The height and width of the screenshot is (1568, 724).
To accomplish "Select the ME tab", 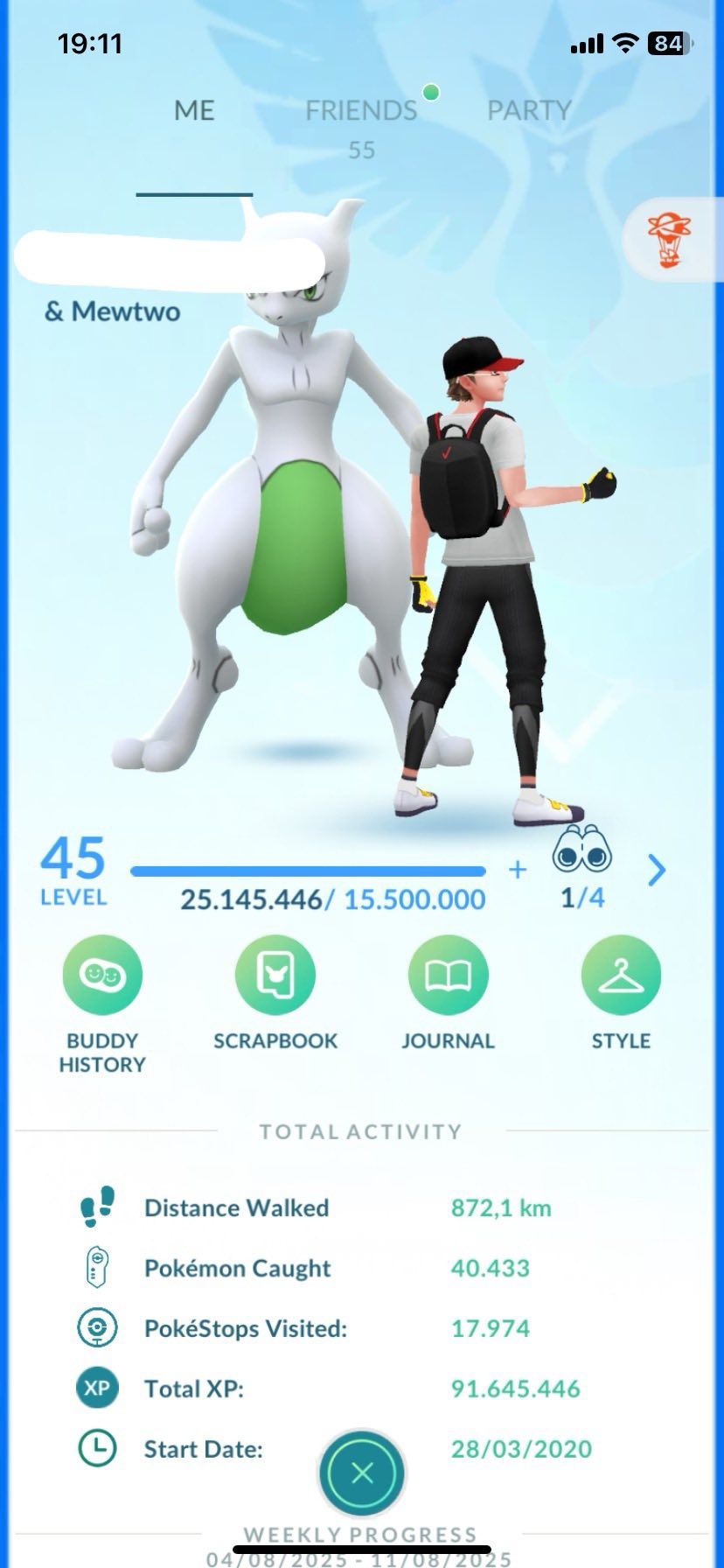I will click(194, 110).
